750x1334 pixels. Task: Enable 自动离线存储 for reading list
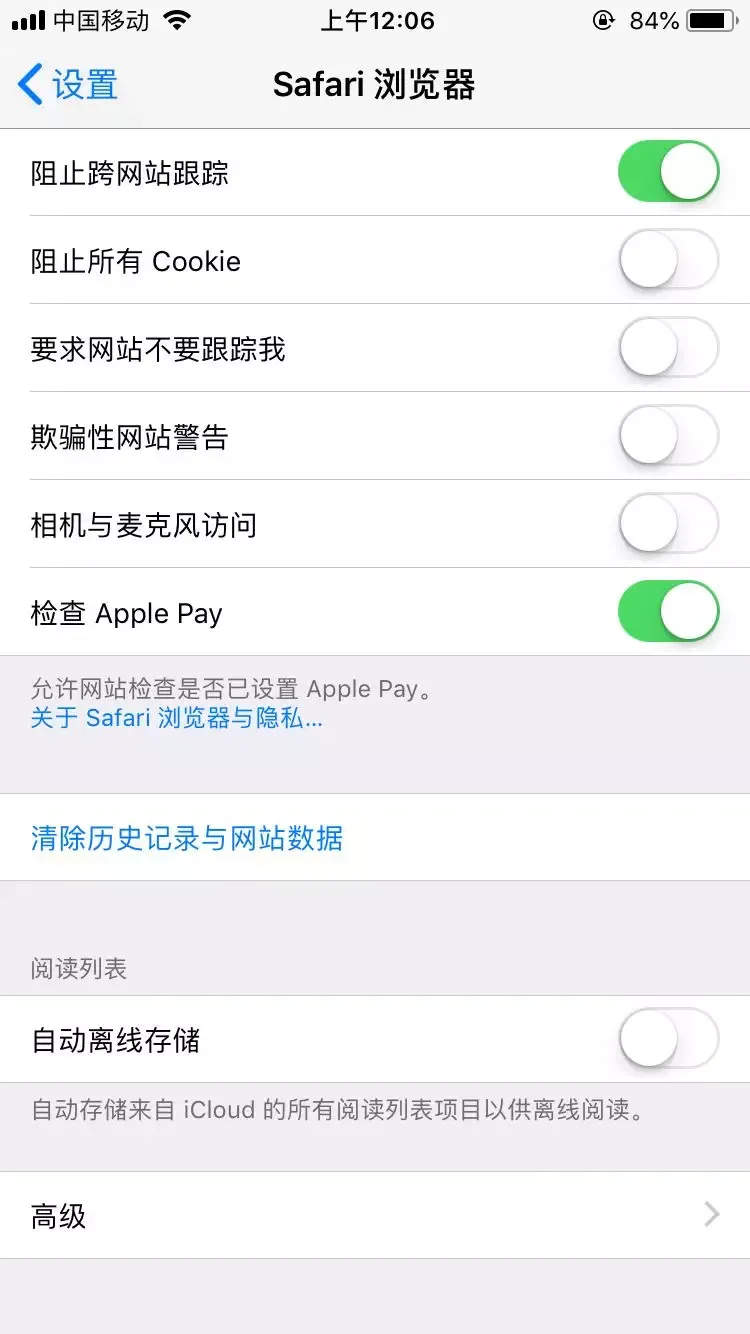pos(668,1040)
